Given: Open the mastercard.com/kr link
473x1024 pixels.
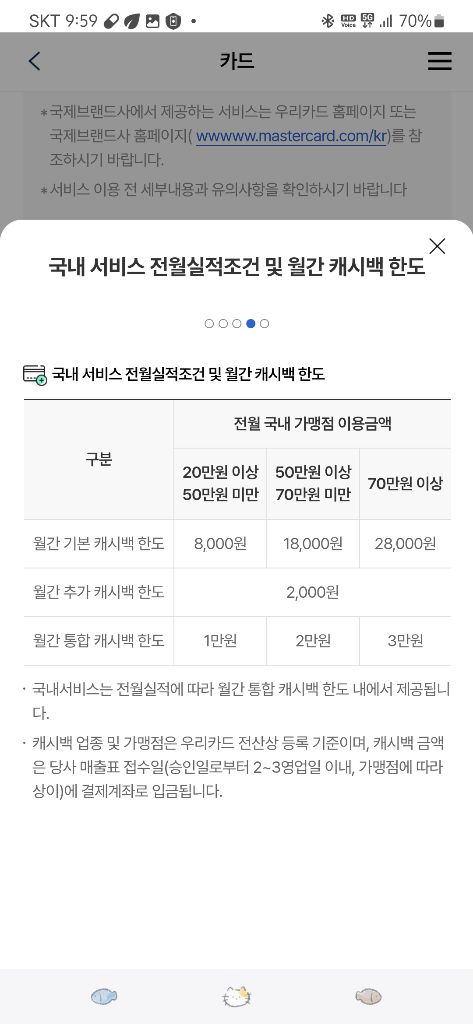Looking at the screenshot, I should tap(291, 137).
